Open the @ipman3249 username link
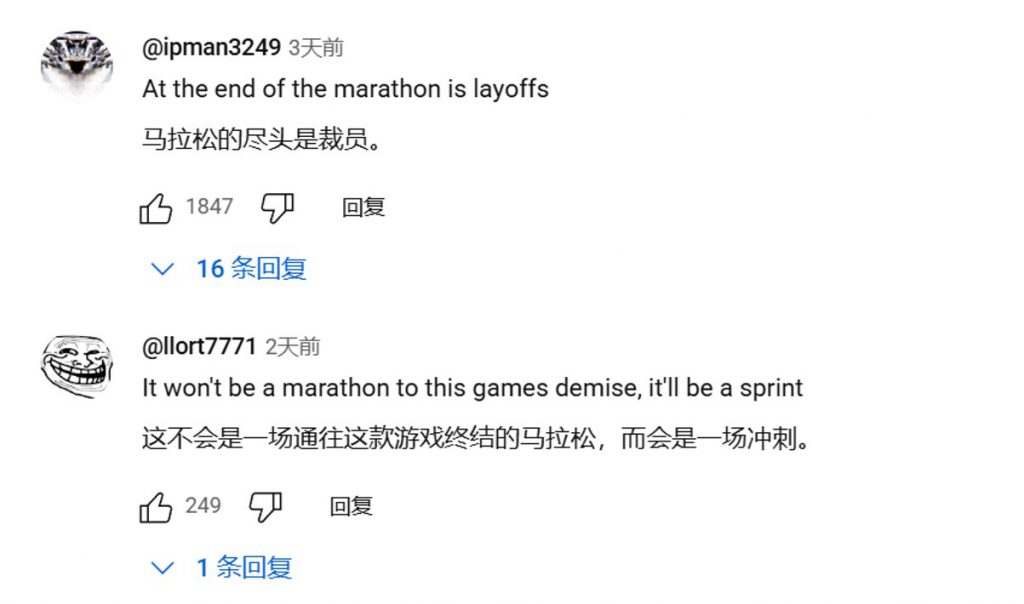The height and width of the screenshot is (604, 1024). coord(211,47)
